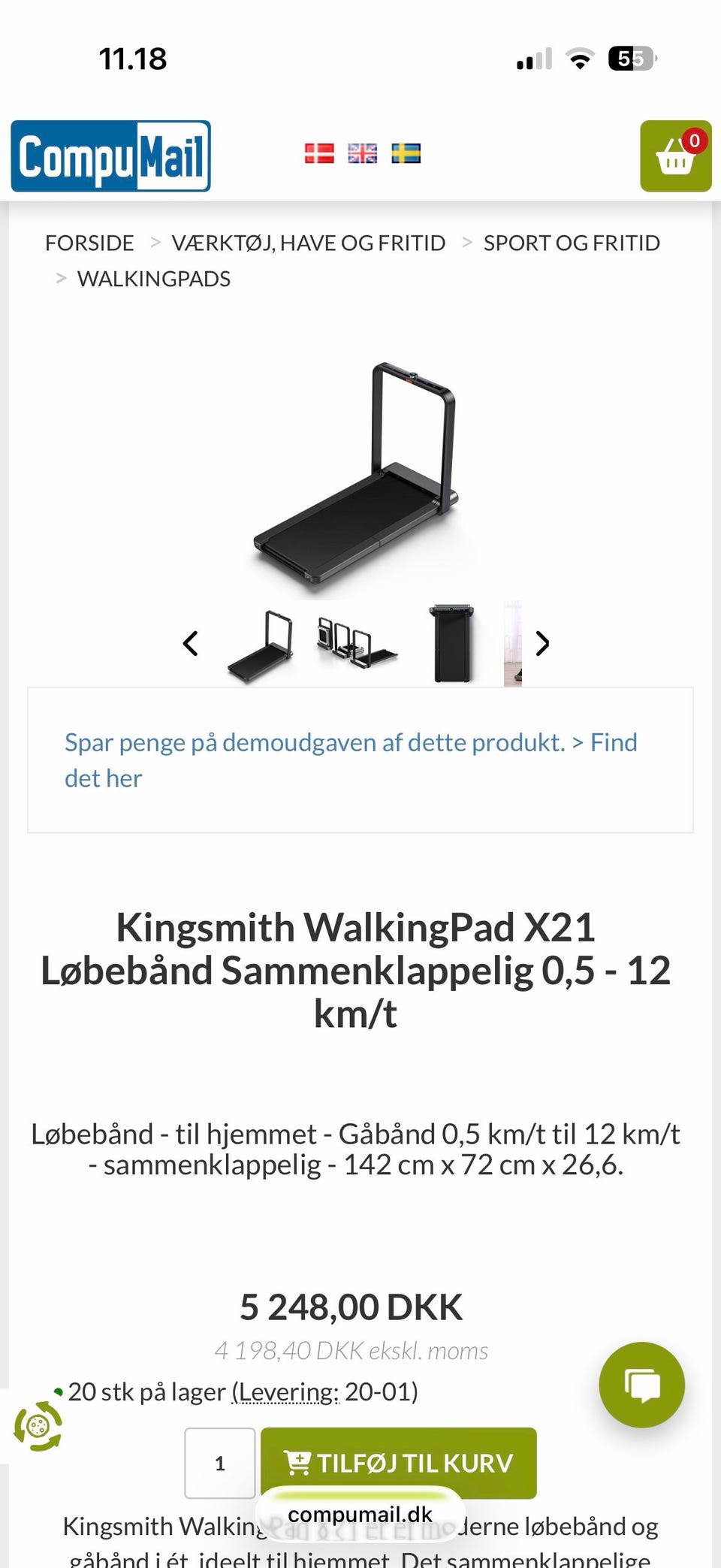Click the CompuMail logo

(x=110, y=156)
